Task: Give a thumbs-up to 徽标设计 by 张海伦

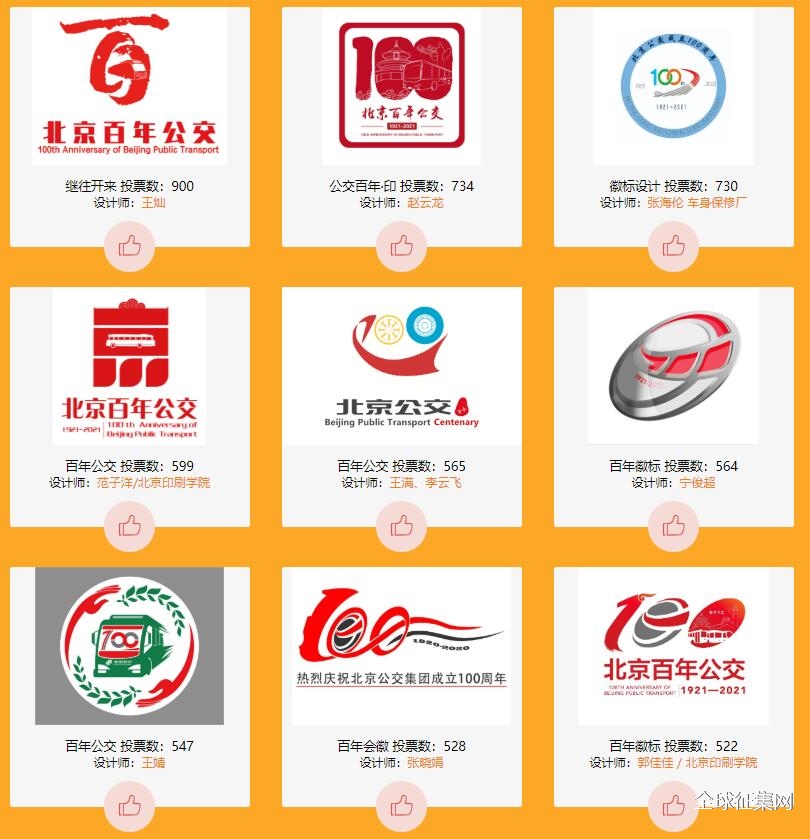Action: point(673,246)
